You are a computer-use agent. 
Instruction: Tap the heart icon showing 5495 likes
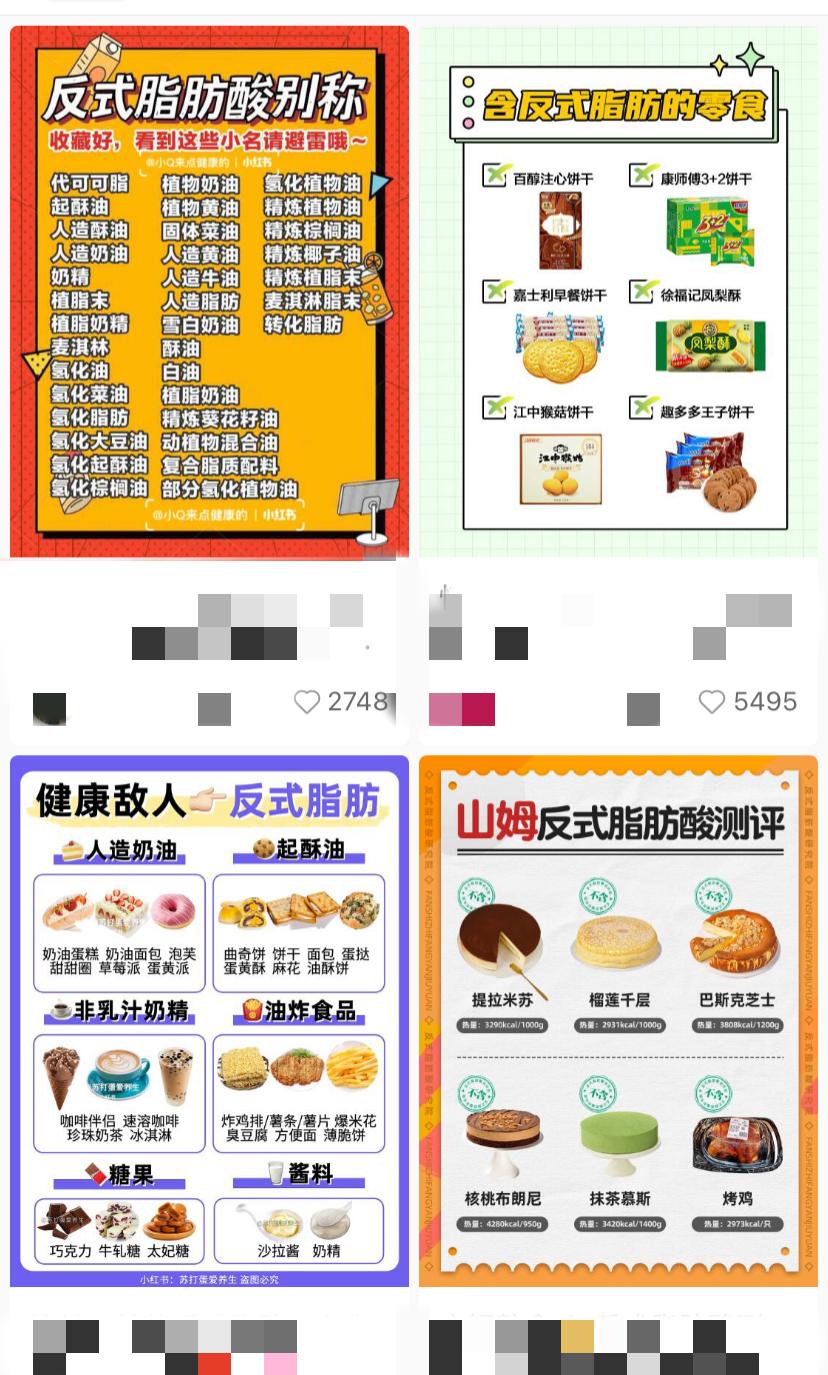click(712, 702)
